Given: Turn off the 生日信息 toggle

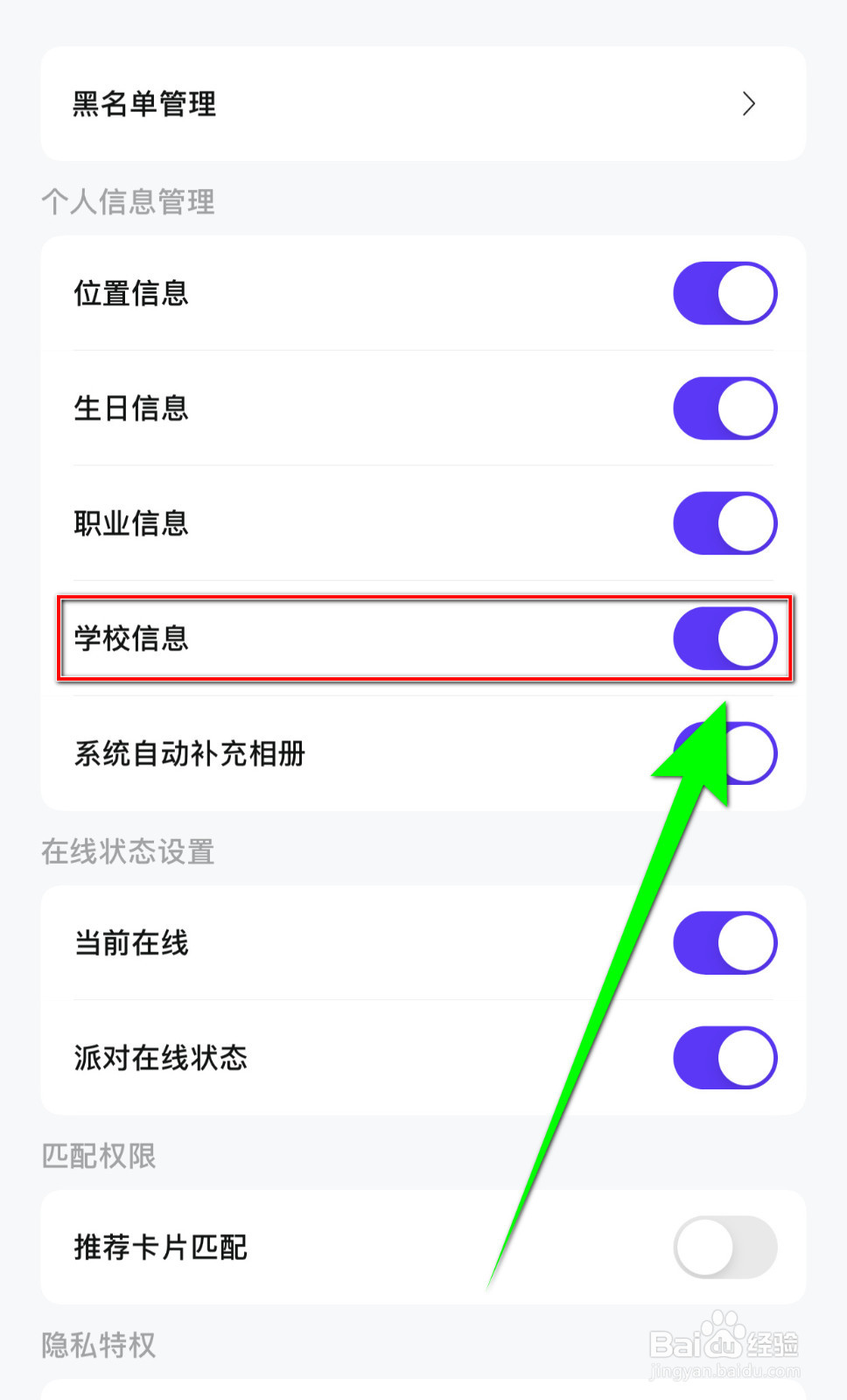Looking at the screenshot, I should [x=724, y=408].
